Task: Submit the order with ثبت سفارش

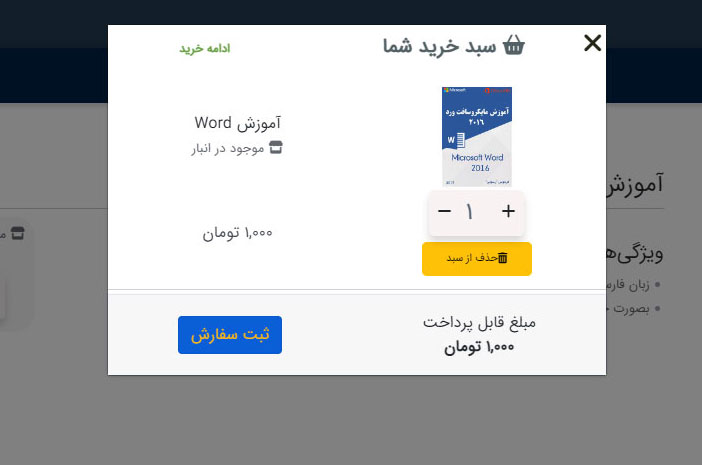Action: pos(230,335)
